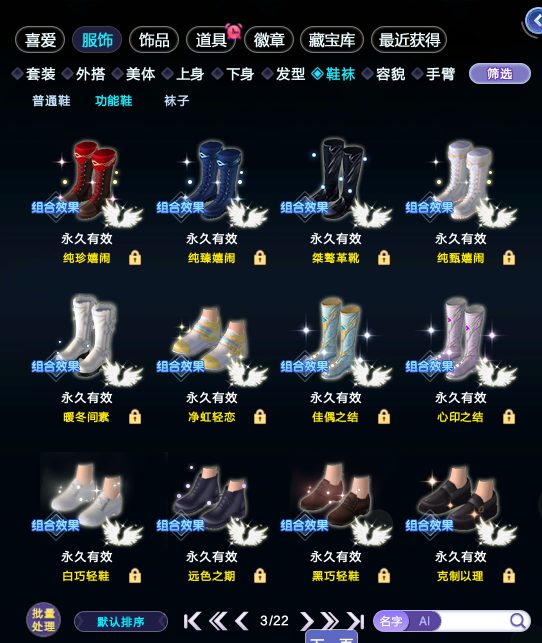This screenshot has width=542, height=643.
Task: Open the 默认排序 sort dropdown
Action: (x=121, y=622)
